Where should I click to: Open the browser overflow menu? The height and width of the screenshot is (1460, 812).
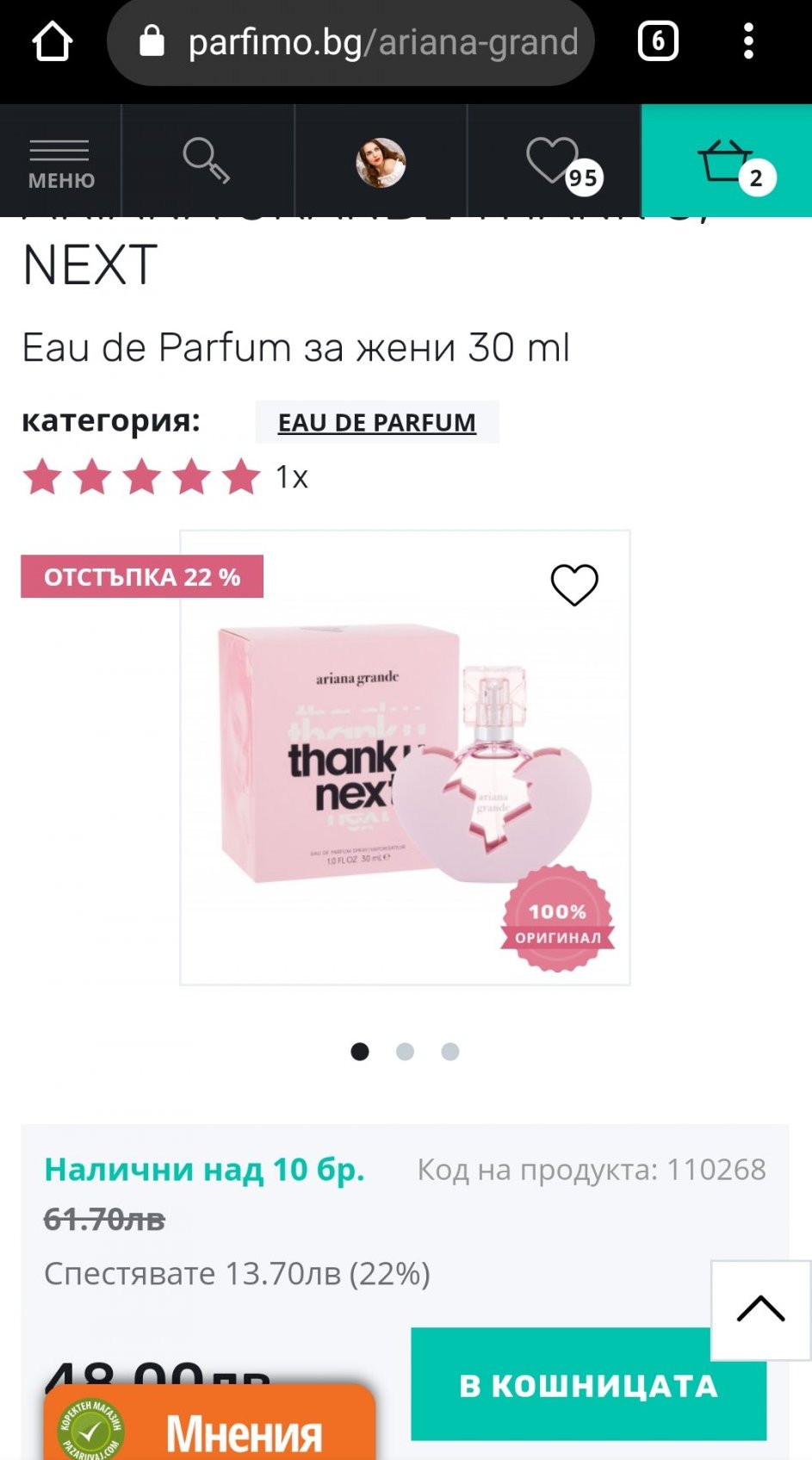[x=748, y=41]
